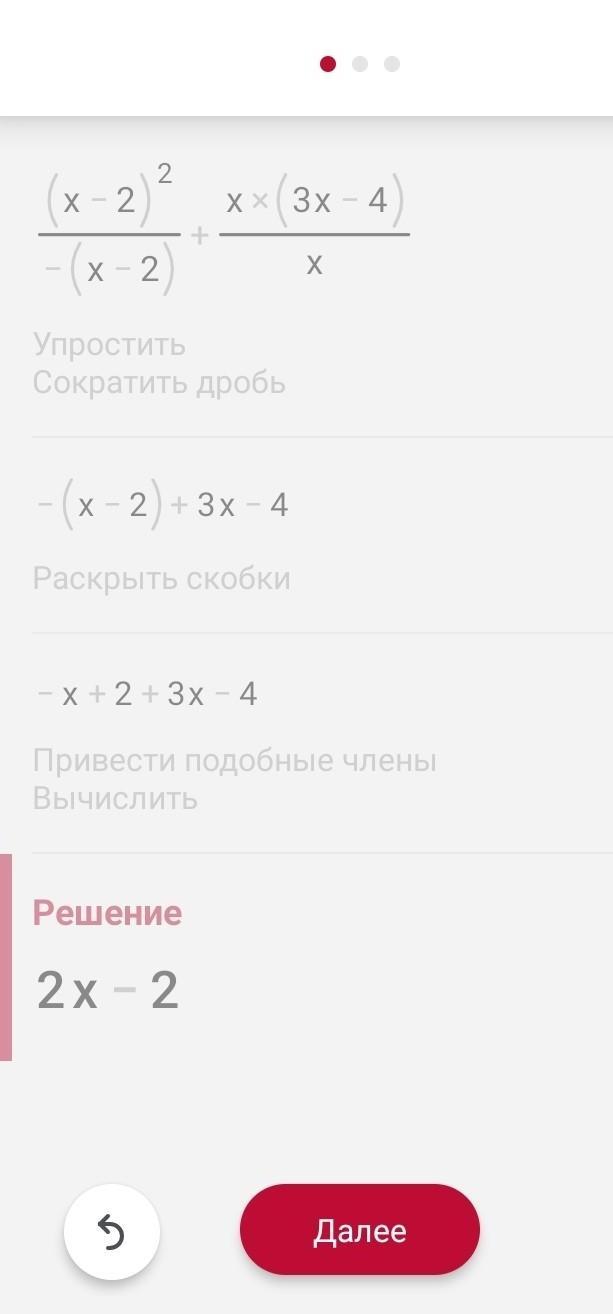
Task: Tap the undo back arrow button
Action: point(112,1232)
